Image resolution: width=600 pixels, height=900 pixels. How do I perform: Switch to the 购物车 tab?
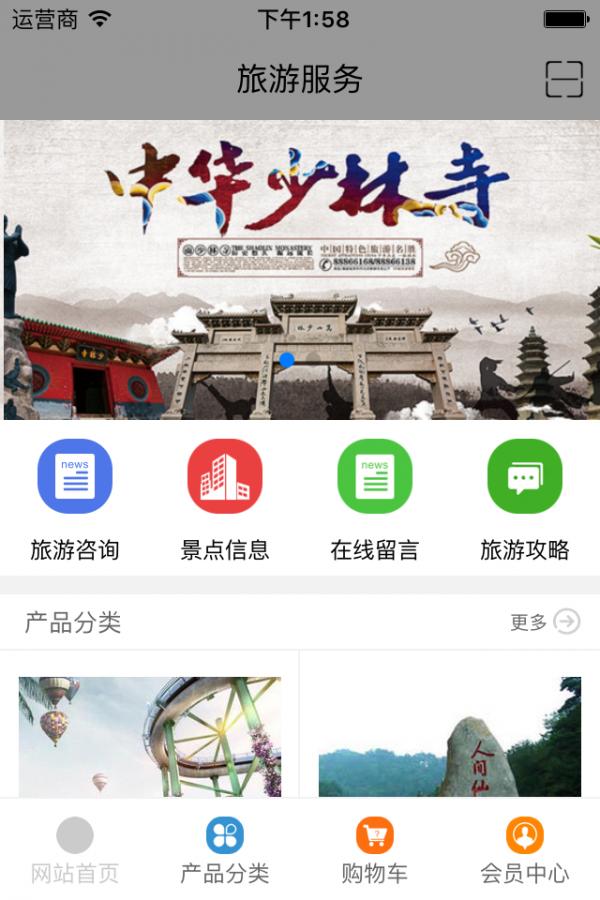coord(375,850)
